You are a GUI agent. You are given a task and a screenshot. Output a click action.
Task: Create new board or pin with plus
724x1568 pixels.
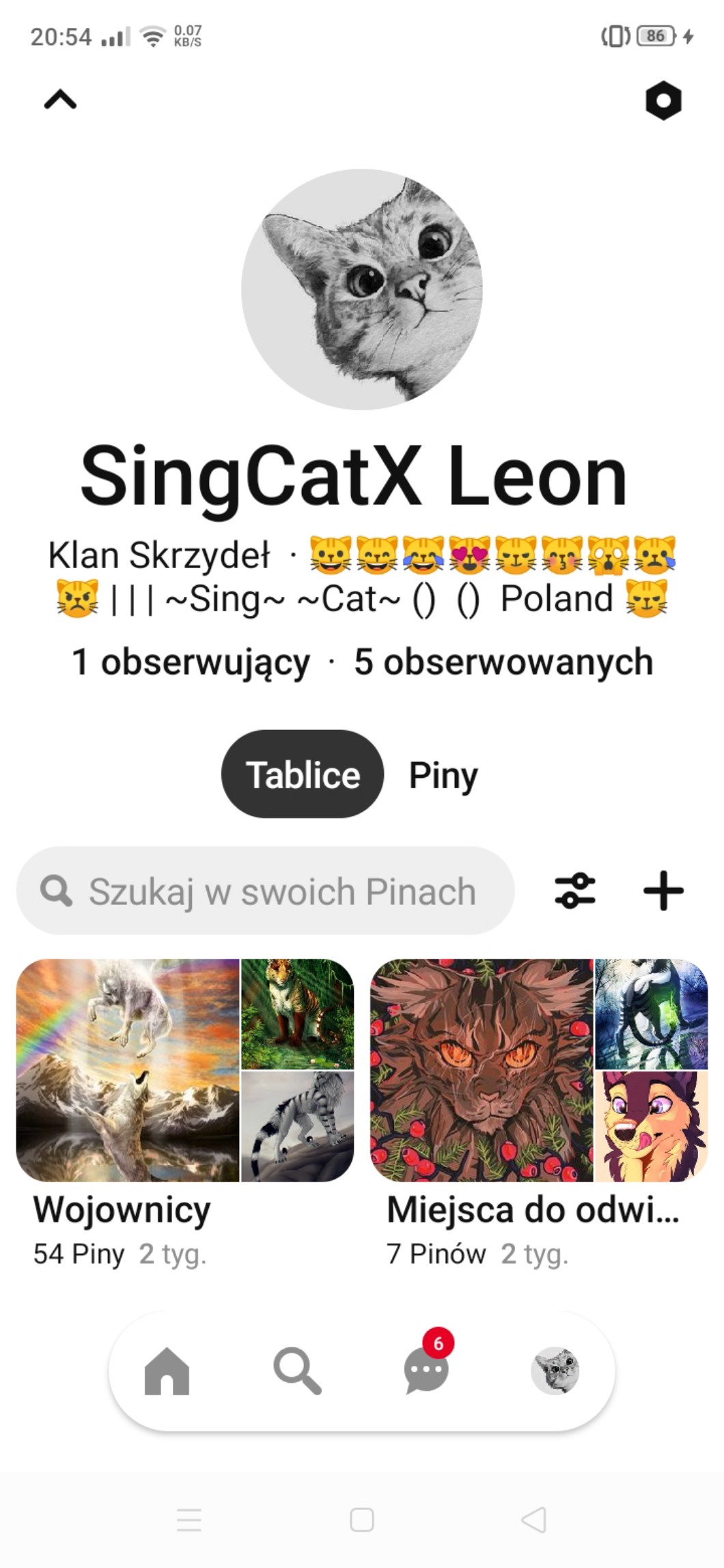click(663, 891)
